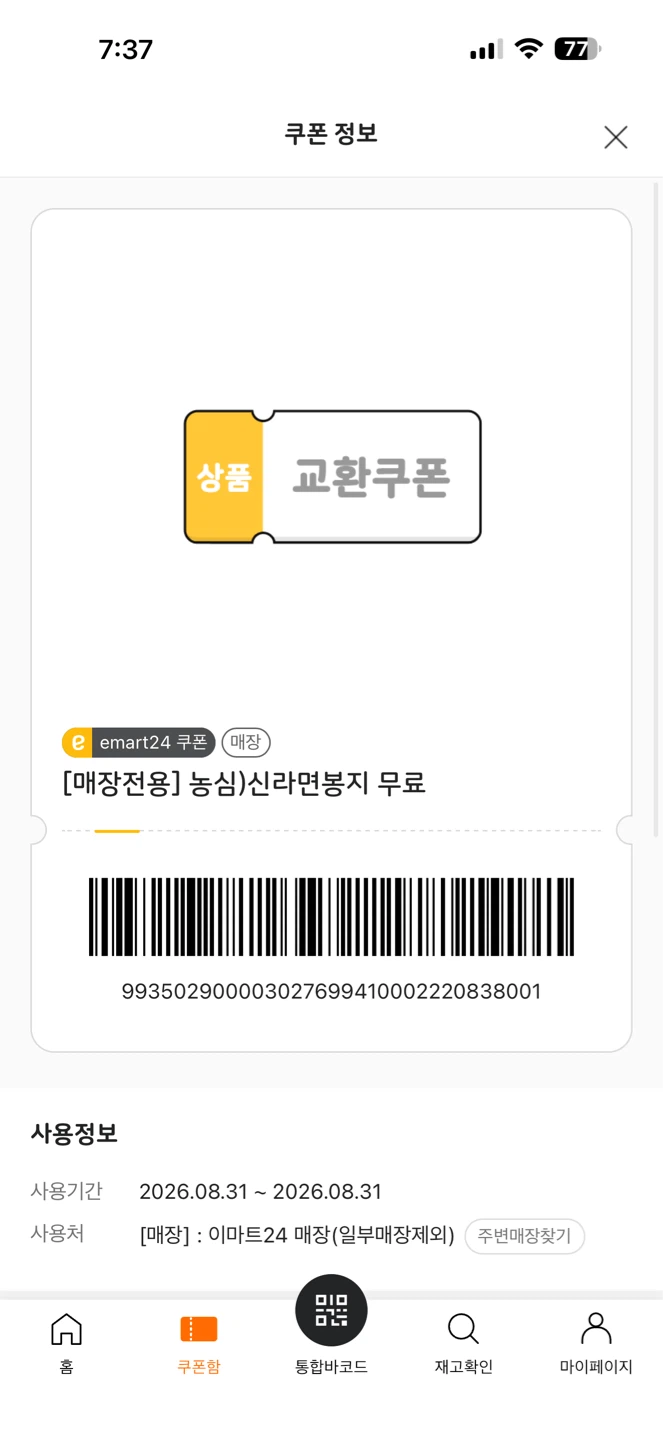Viewport: 663px width, 1440px height.
Task: Close the coupon info screen
Action: click(616, 137)
